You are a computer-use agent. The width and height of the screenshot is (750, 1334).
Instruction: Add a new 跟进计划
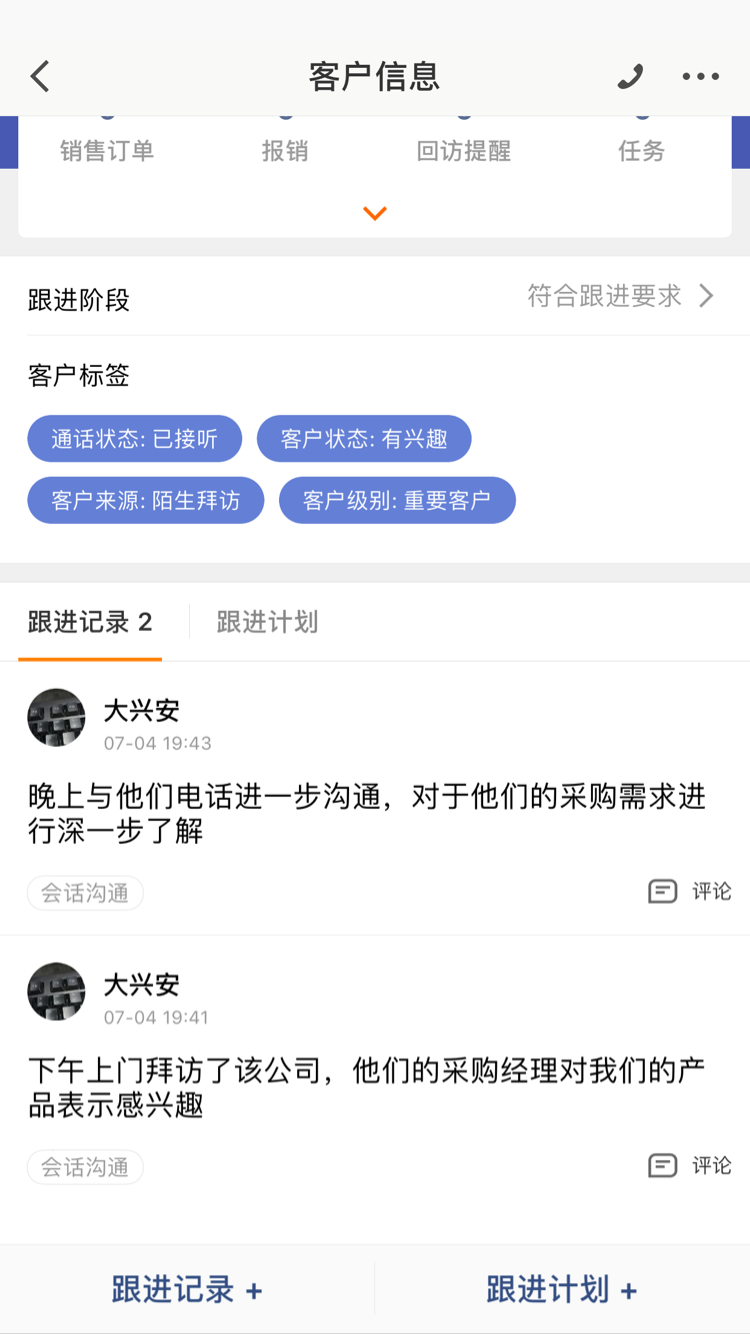pyautogui.click(x=562, y=1289)
